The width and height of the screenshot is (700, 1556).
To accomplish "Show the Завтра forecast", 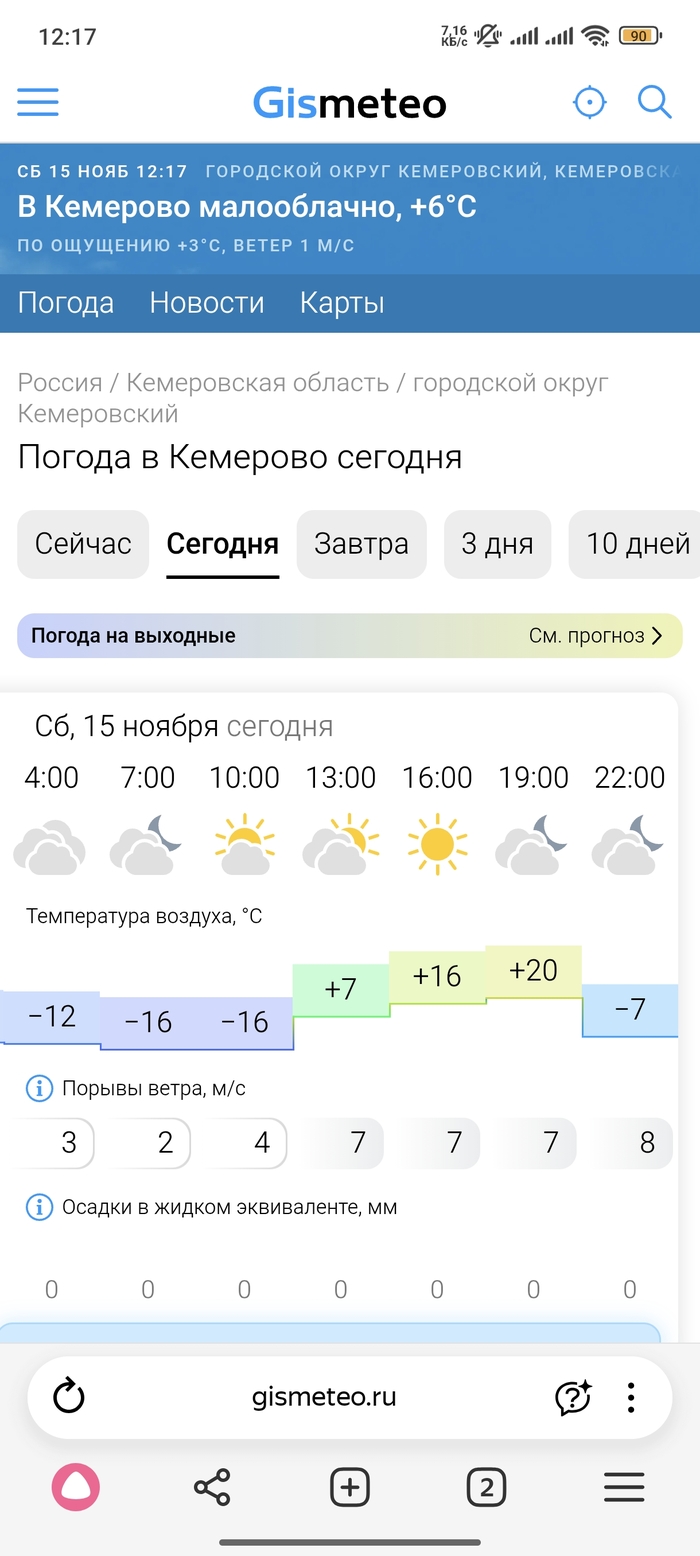I will [x=361, y=544].
